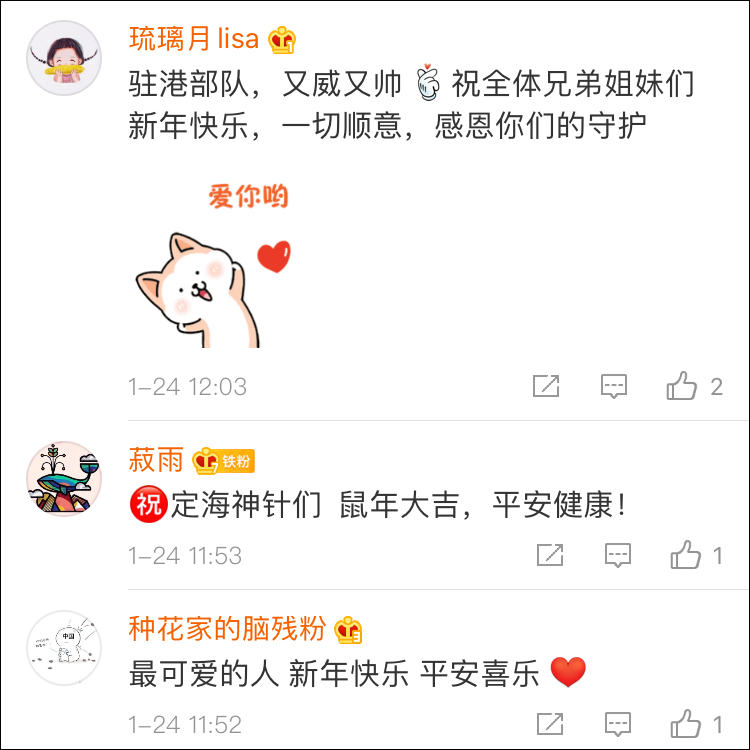Reply to 琉璃月 lisa's comment

click(613, 387)
